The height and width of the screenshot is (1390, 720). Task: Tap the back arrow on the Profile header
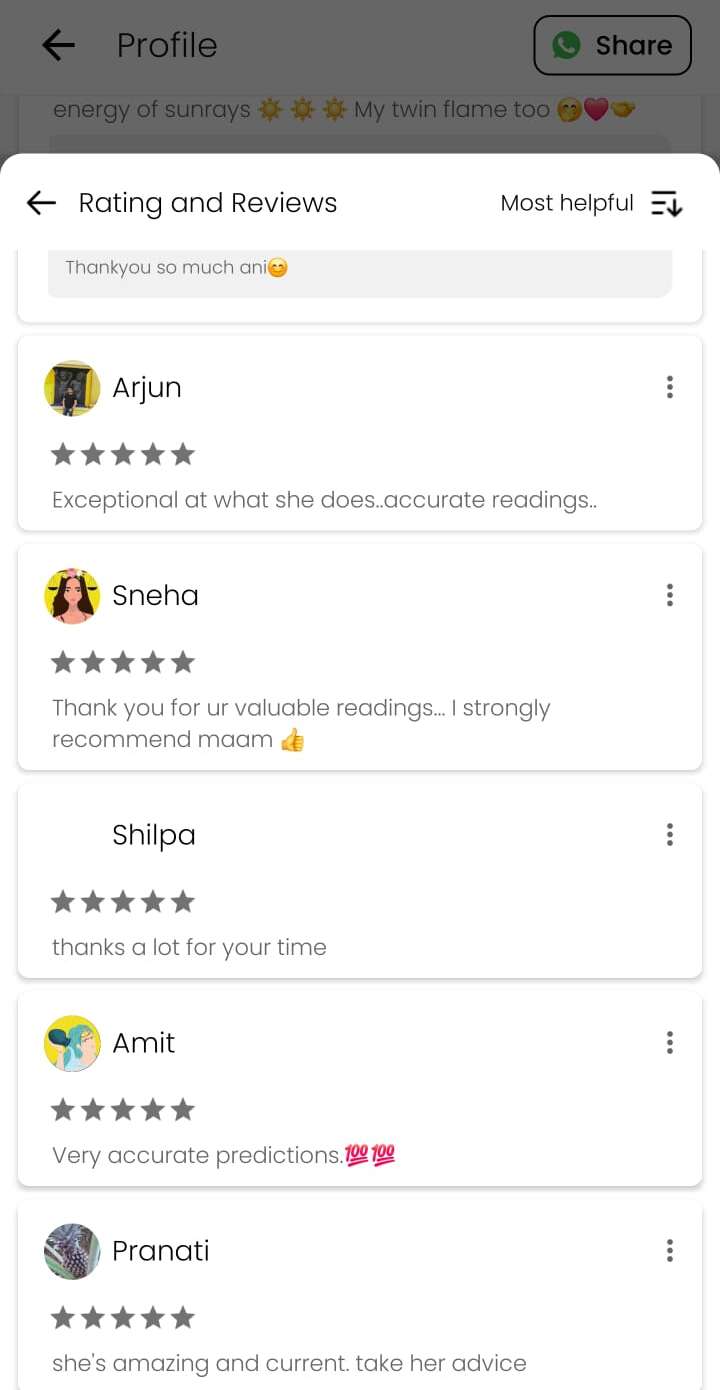tap(57, 45)
